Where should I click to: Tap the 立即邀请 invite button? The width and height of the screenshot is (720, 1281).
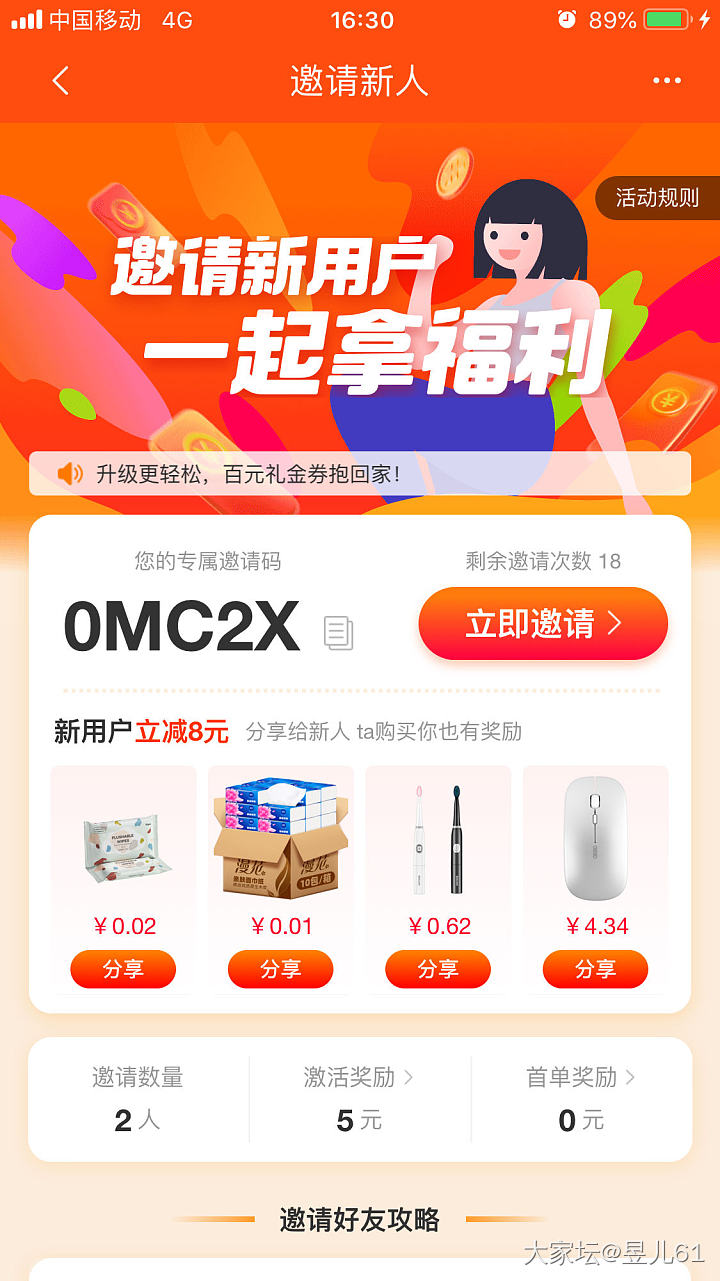(x=543, y=624)
